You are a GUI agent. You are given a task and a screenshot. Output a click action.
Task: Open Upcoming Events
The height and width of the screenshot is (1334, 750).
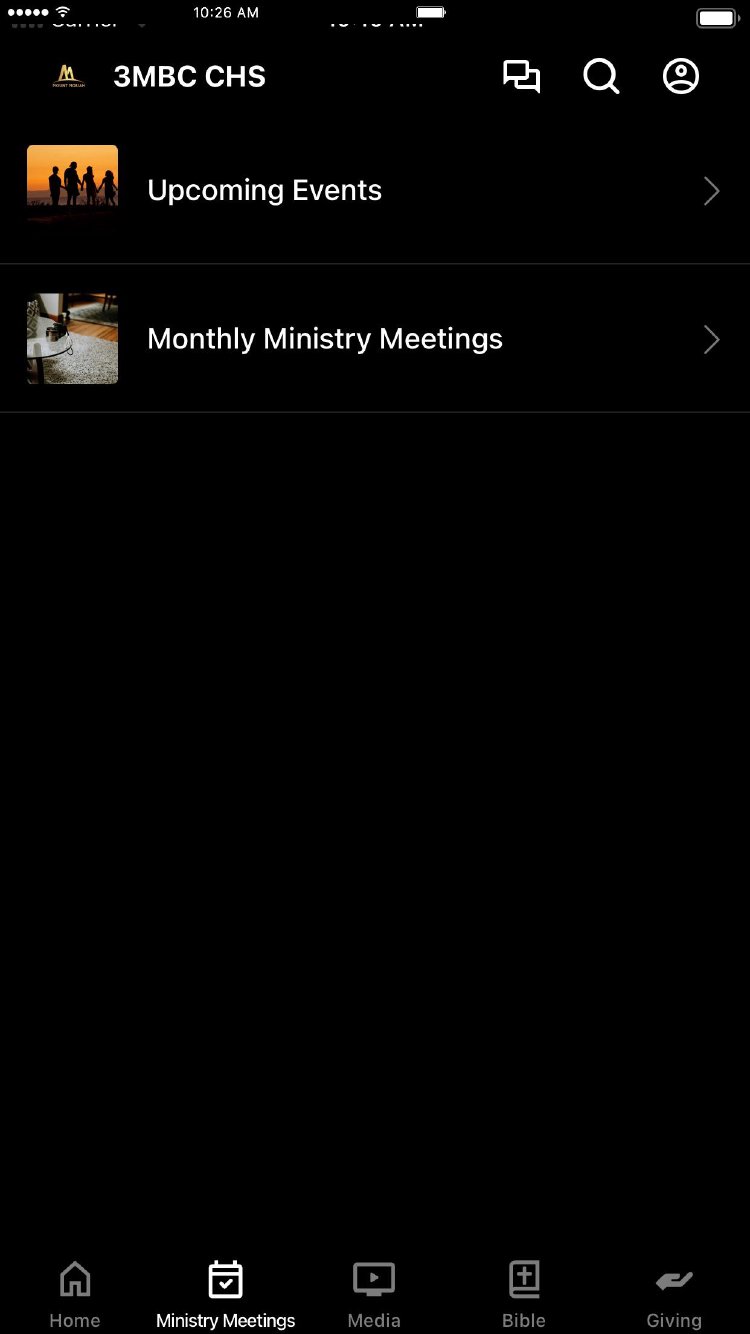coord(374,191)
